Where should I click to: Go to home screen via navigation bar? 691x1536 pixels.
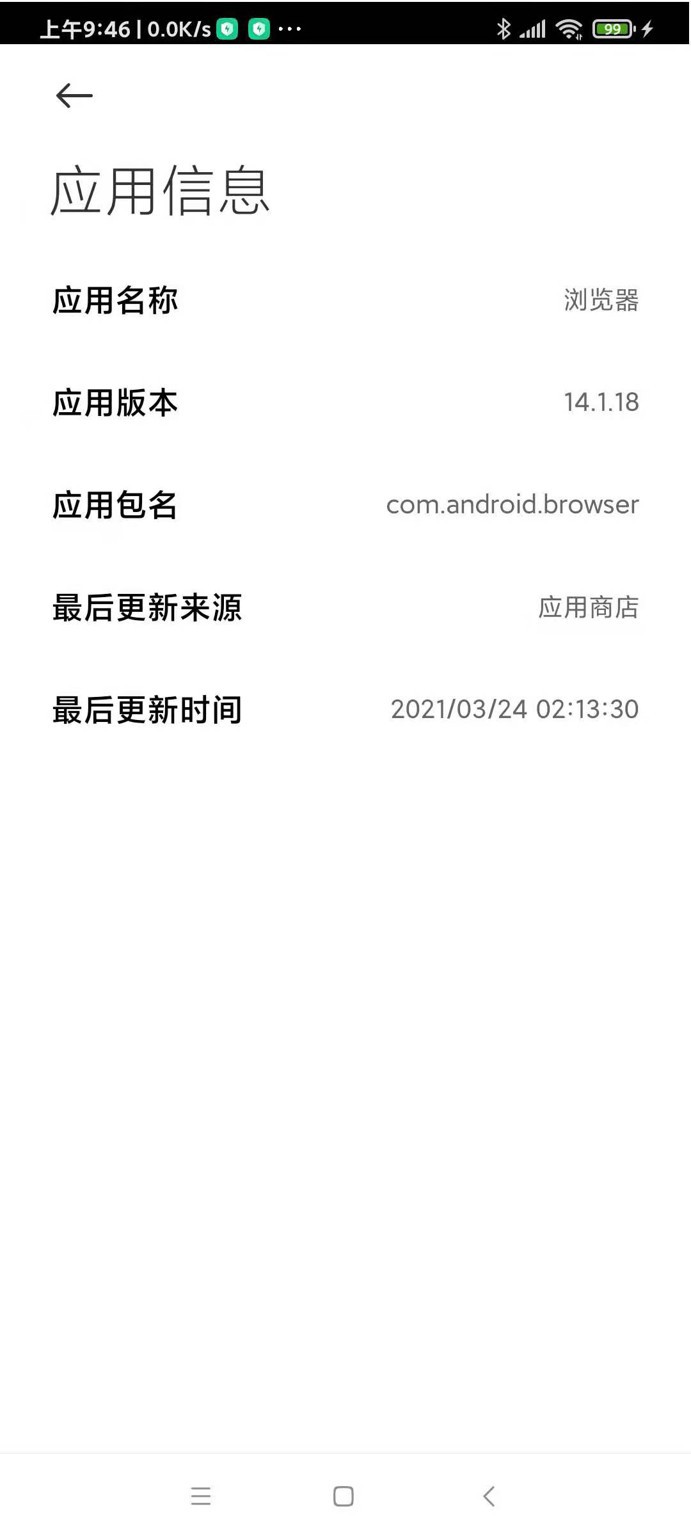[343, 1496]
